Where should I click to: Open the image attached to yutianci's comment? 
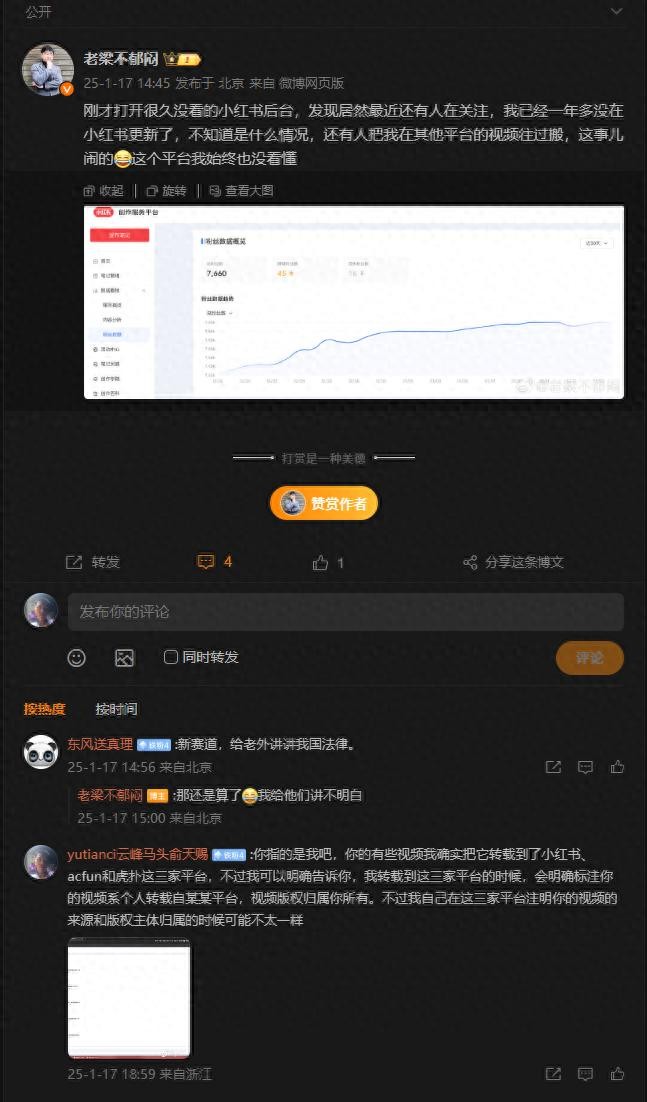129,997
